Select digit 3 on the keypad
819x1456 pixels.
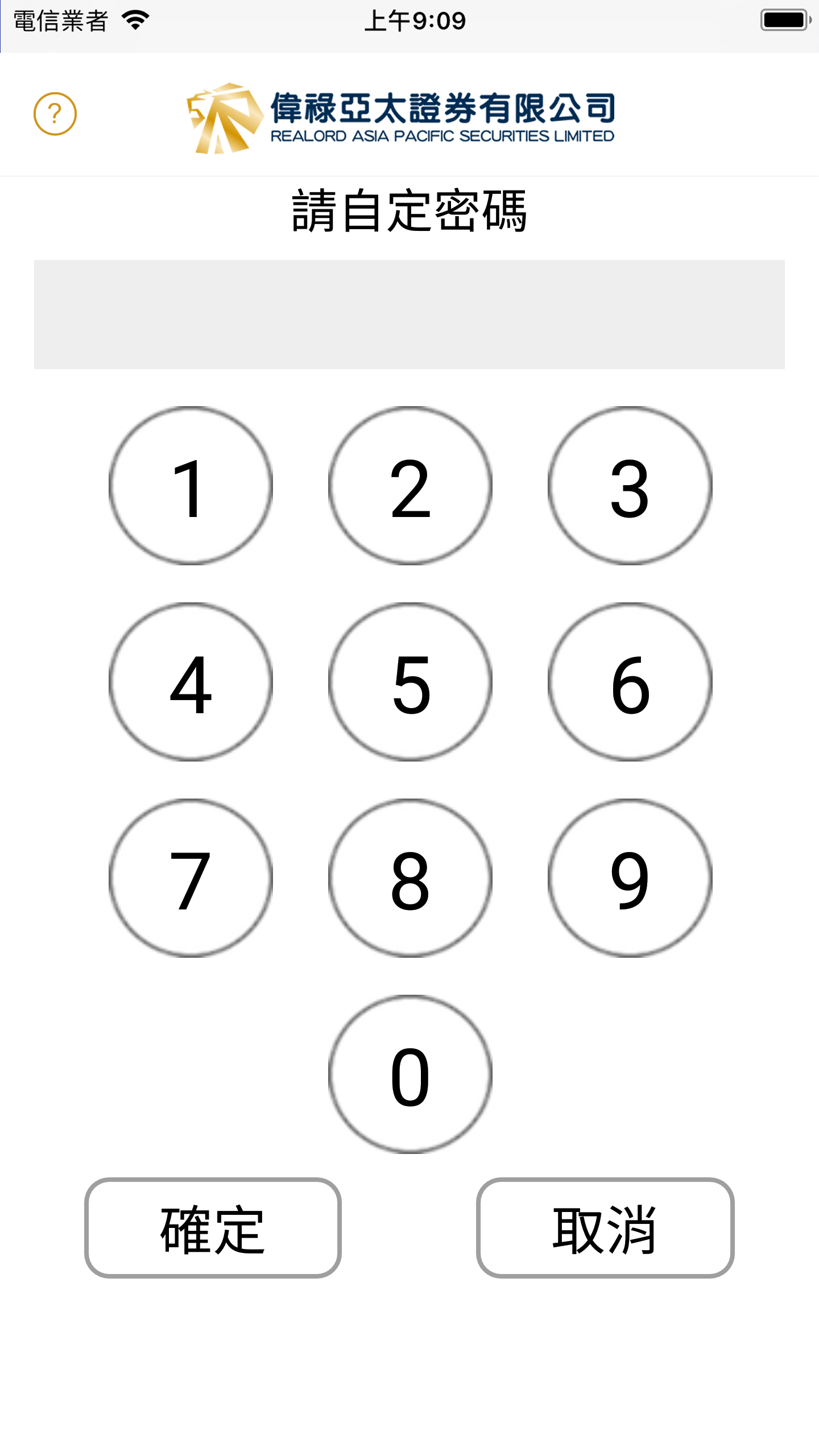click(630, 485)
